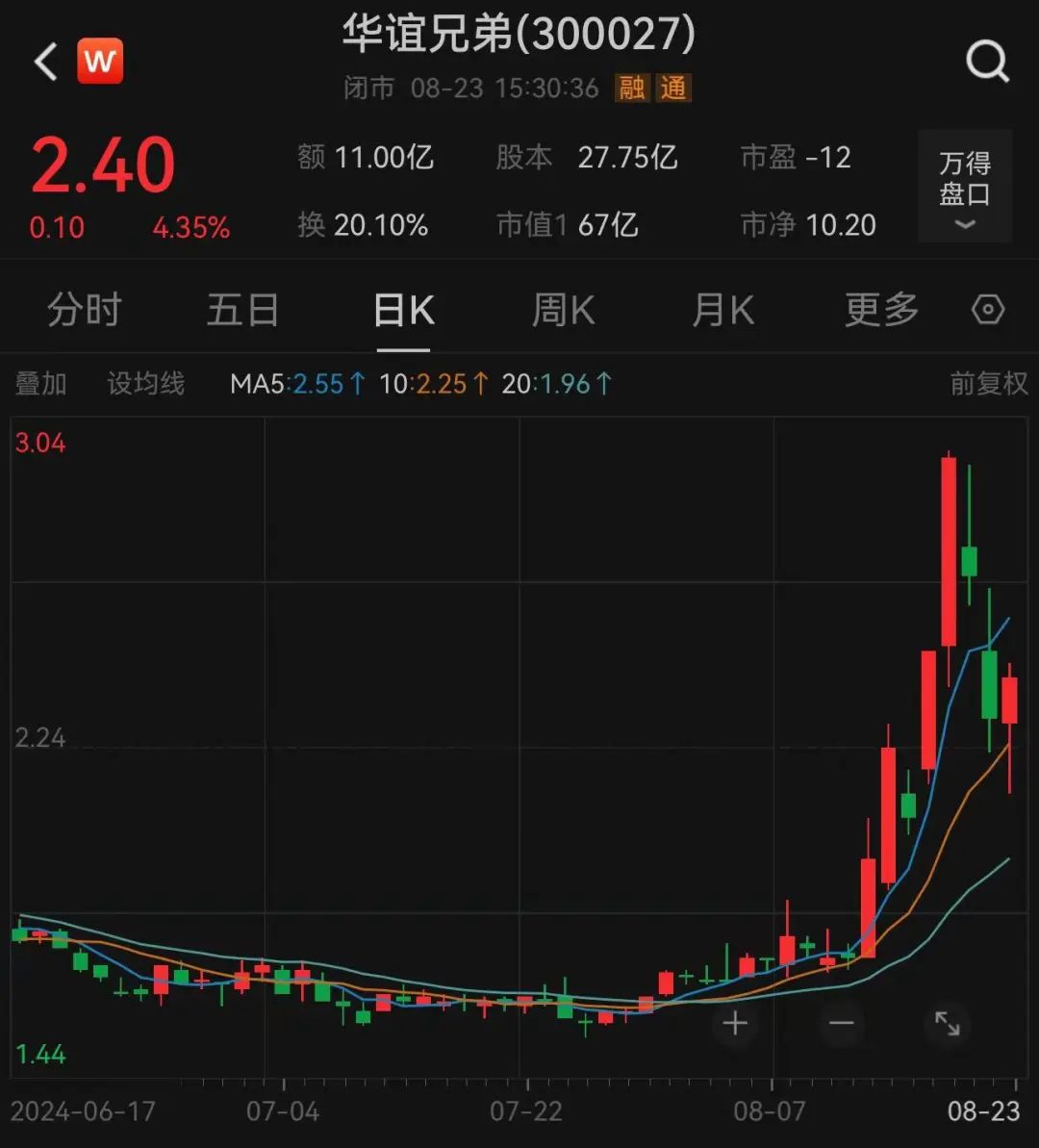The height and width of the screenshot is (1148, 1039).
Task: Expand the 万得盘口 panel
Action: pos(964,187)
